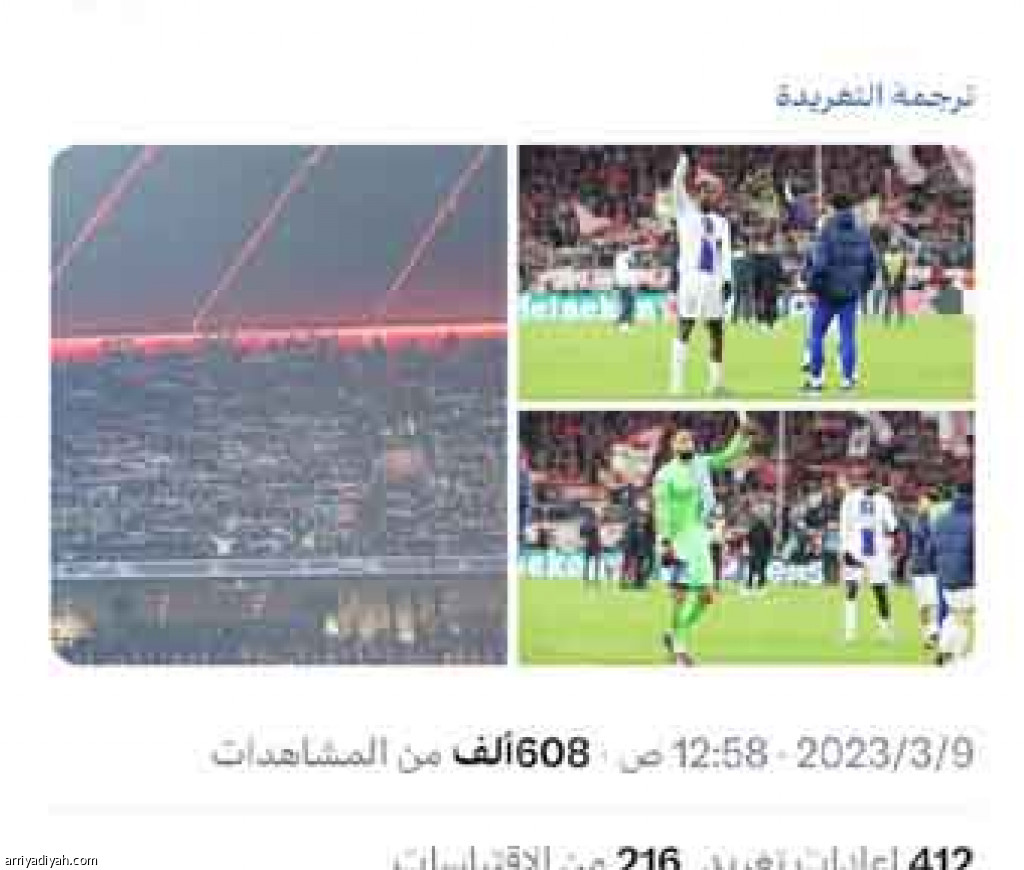Open photo of player in white kit applauding
The height and width of the screenshot is (870, 1024).
[x=746, y=273]
